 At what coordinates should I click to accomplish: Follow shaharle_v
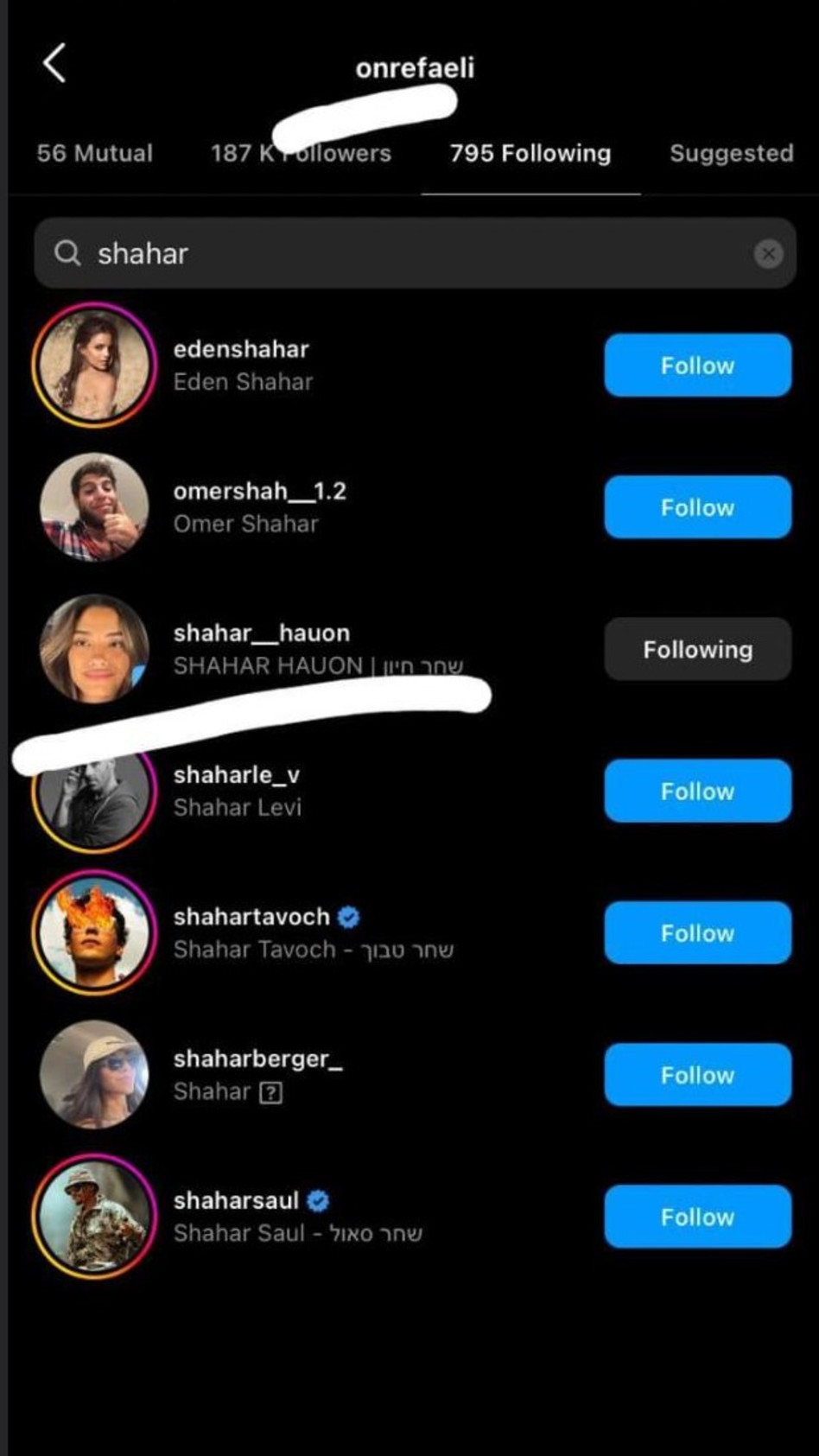pos(697,792)
